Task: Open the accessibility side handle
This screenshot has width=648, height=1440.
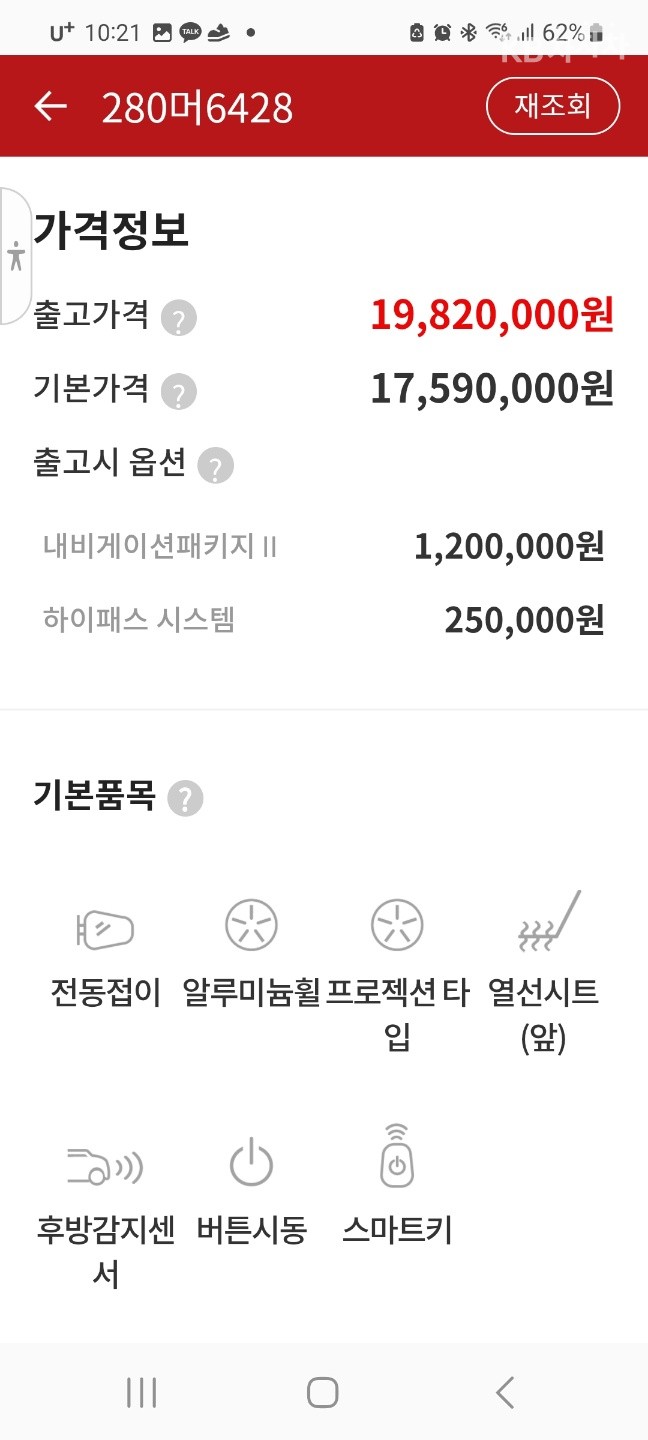Action: pyautogui.click(x=15, y=256)
